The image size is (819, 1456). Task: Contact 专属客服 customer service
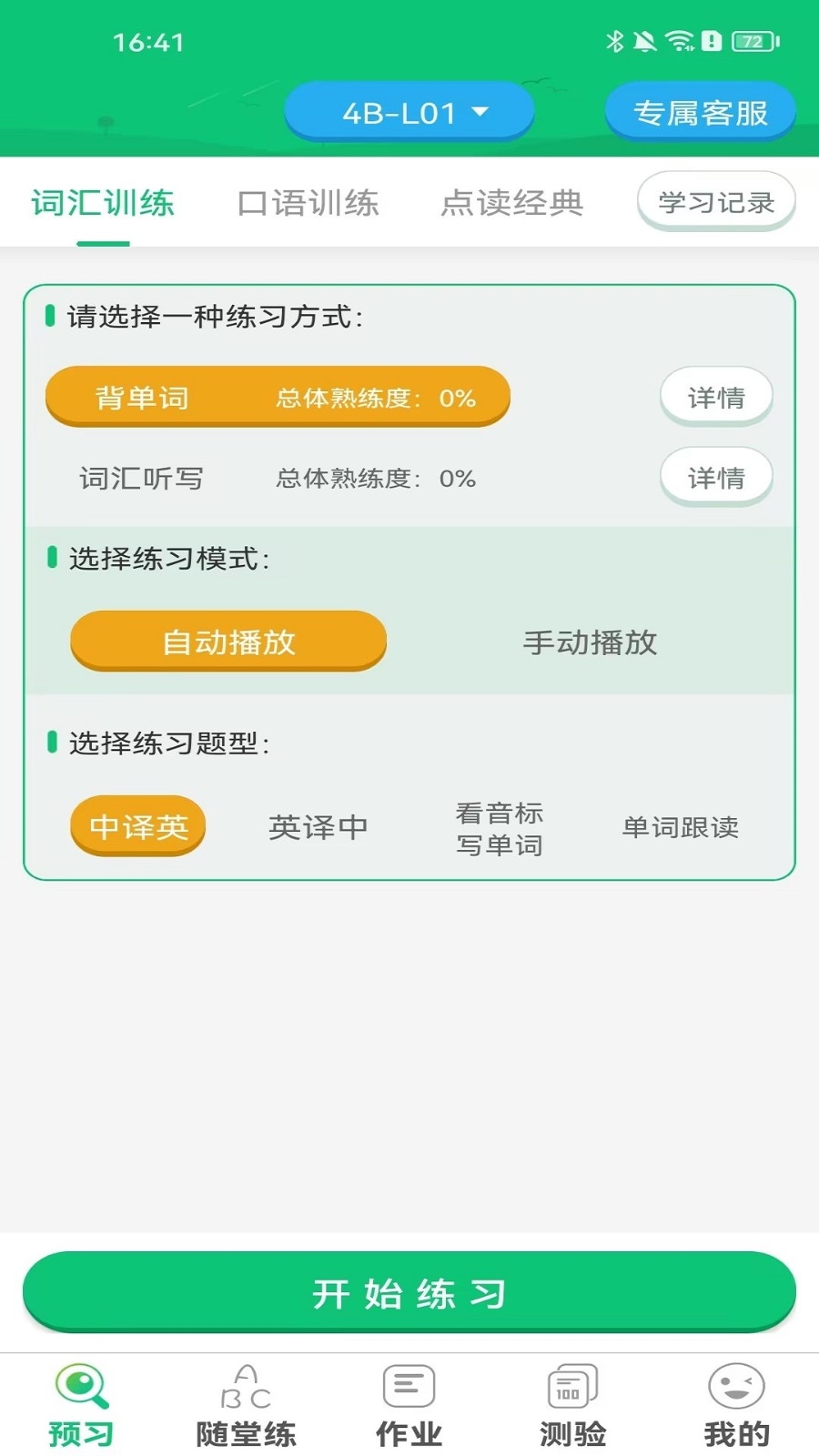pos(700,113)
